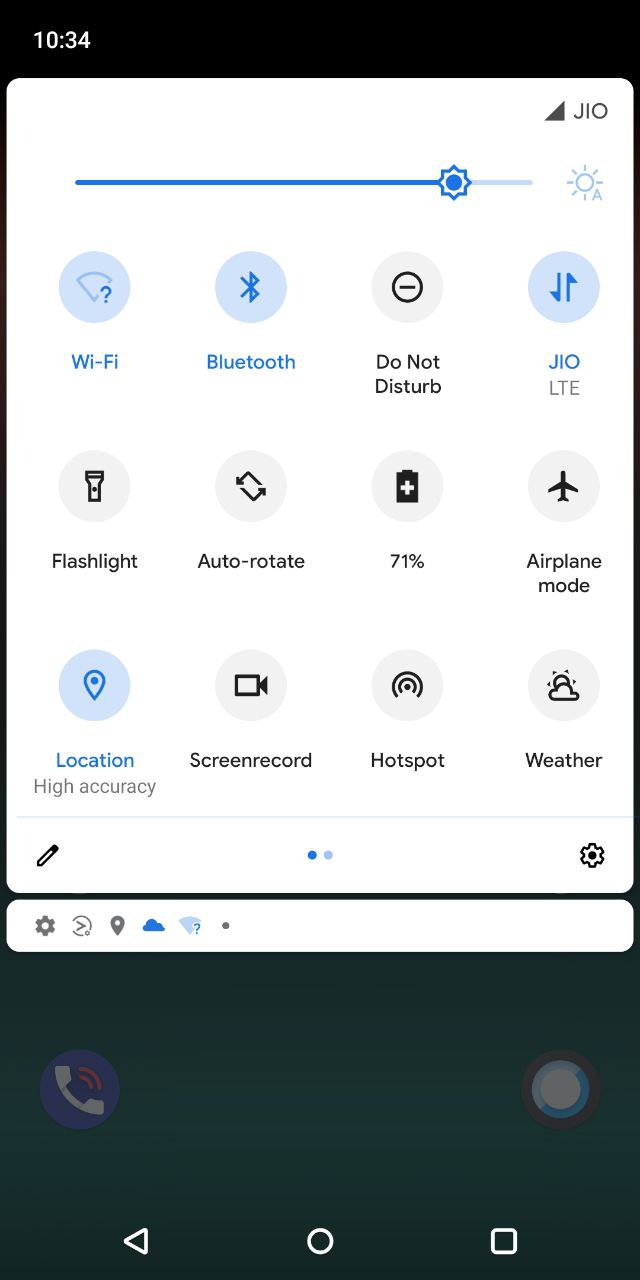
Task: Start Screenrecord tile
Action: tap(251, 686)
